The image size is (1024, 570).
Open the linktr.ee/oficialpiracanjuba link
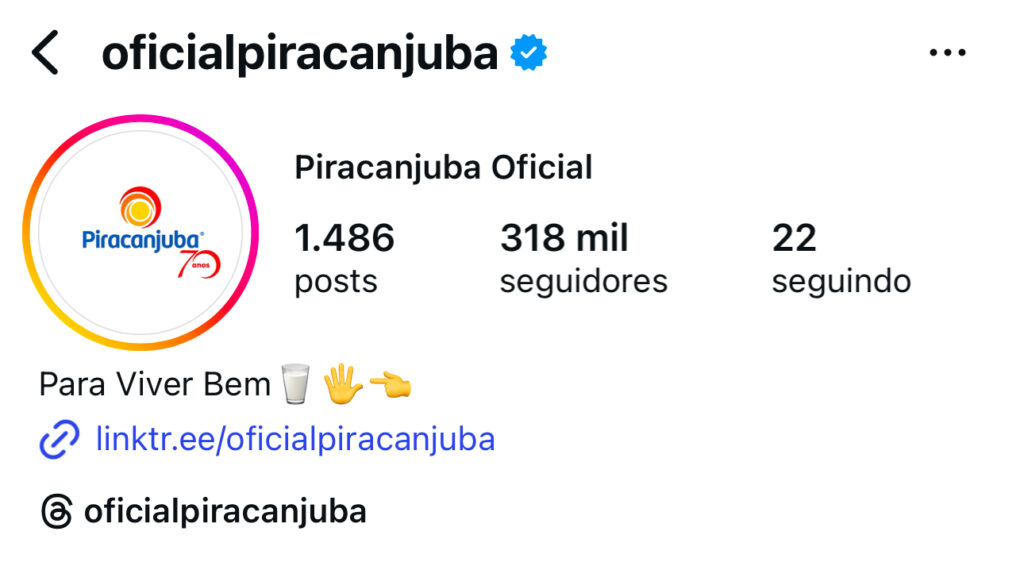point(294,439)
